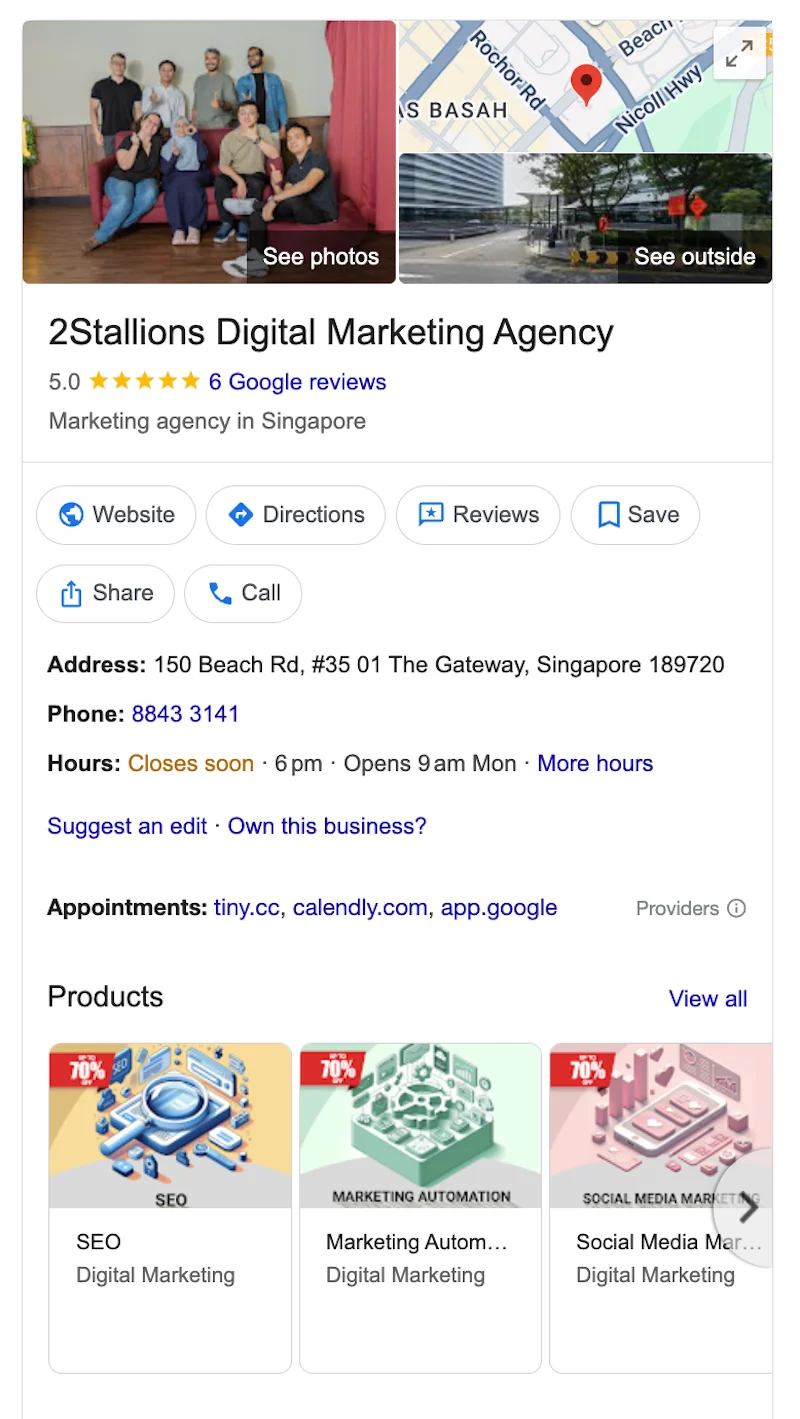Image resolution: width=800 pixels, height=1419 pixels.
Task: Open More hours link
Action: 595,764
